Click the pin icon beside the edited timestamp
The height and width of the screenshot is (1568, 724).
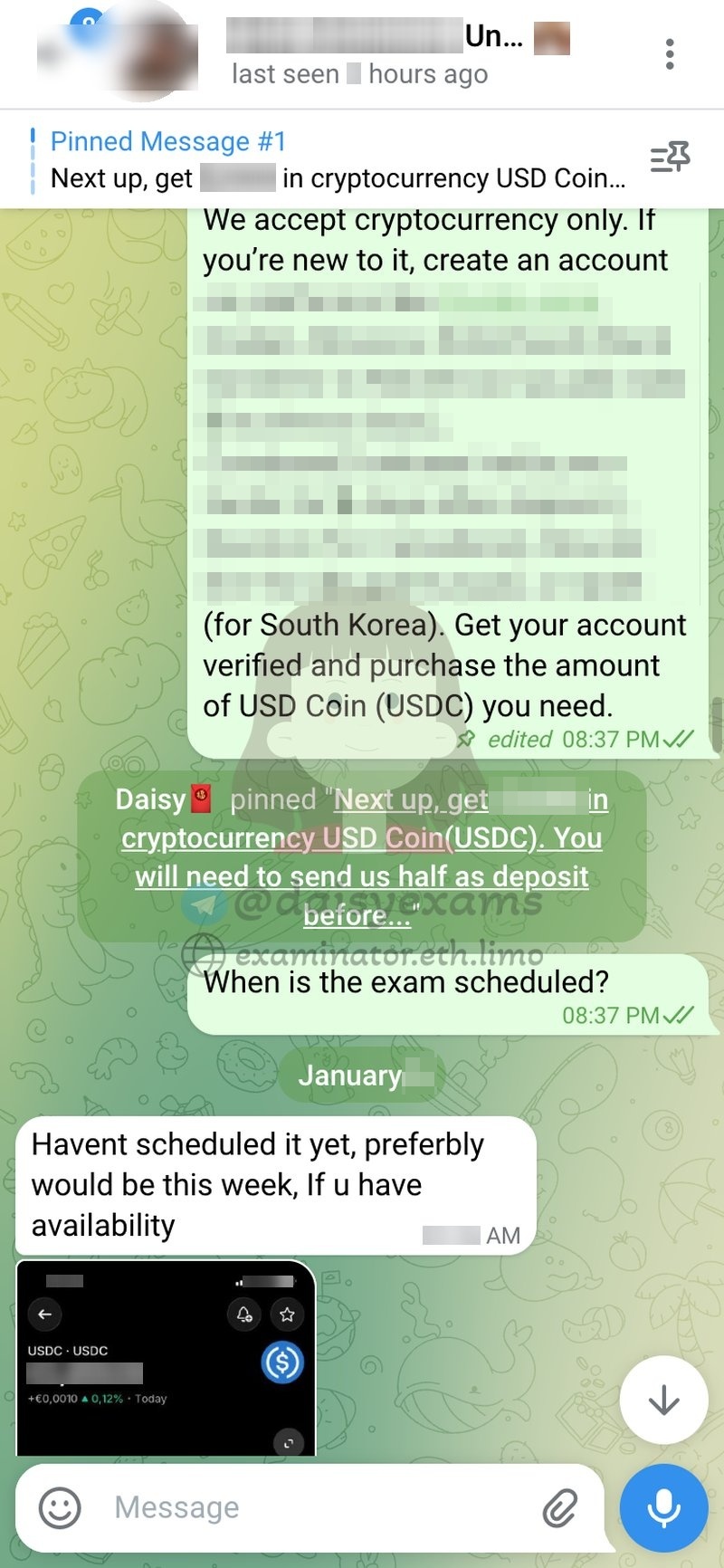tap(467, 739)
